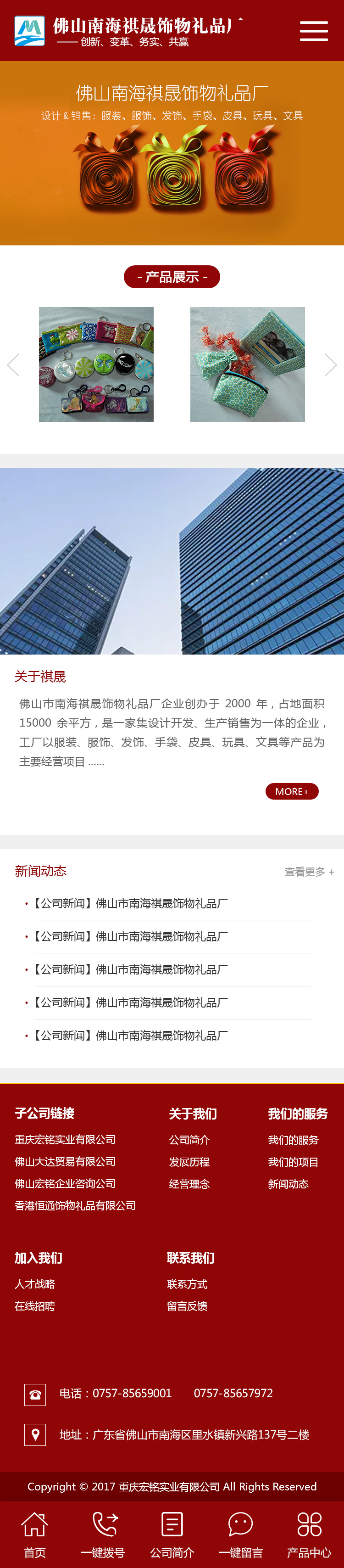344x1568 pixels.
Task: Open 香港恒通饰物礼品有限公司 link
Action: pyautogui.click(x=75, y=1205)
